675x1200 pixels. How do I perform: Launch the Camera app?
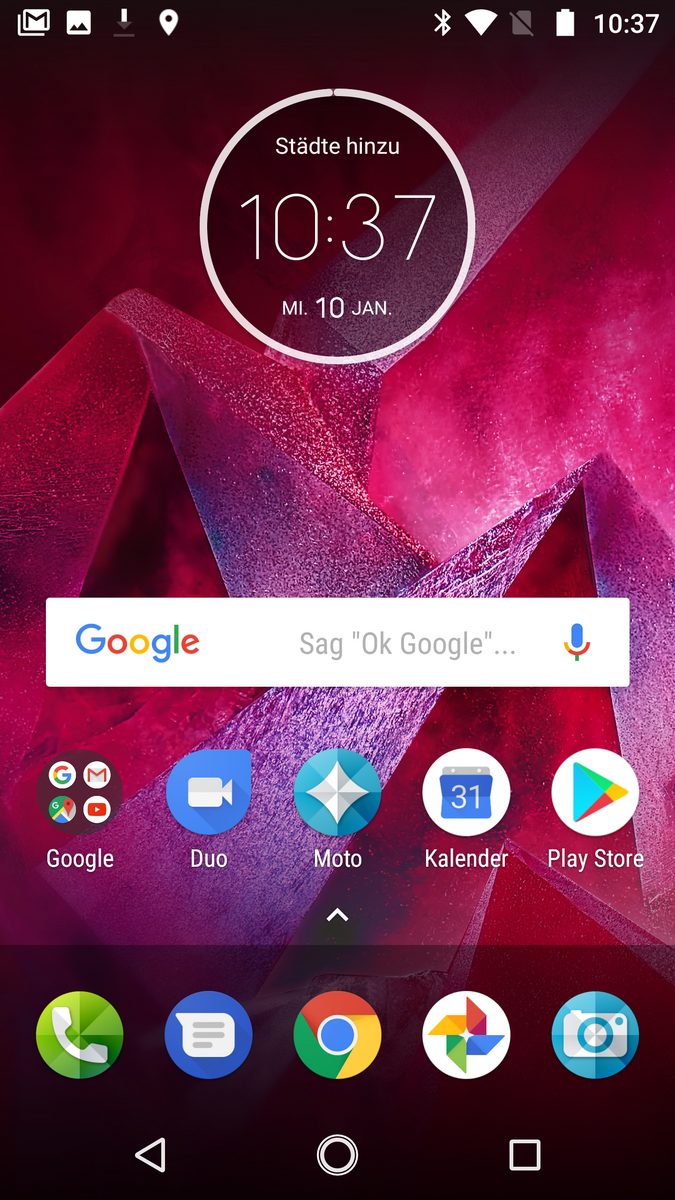tap(595, 1035)
